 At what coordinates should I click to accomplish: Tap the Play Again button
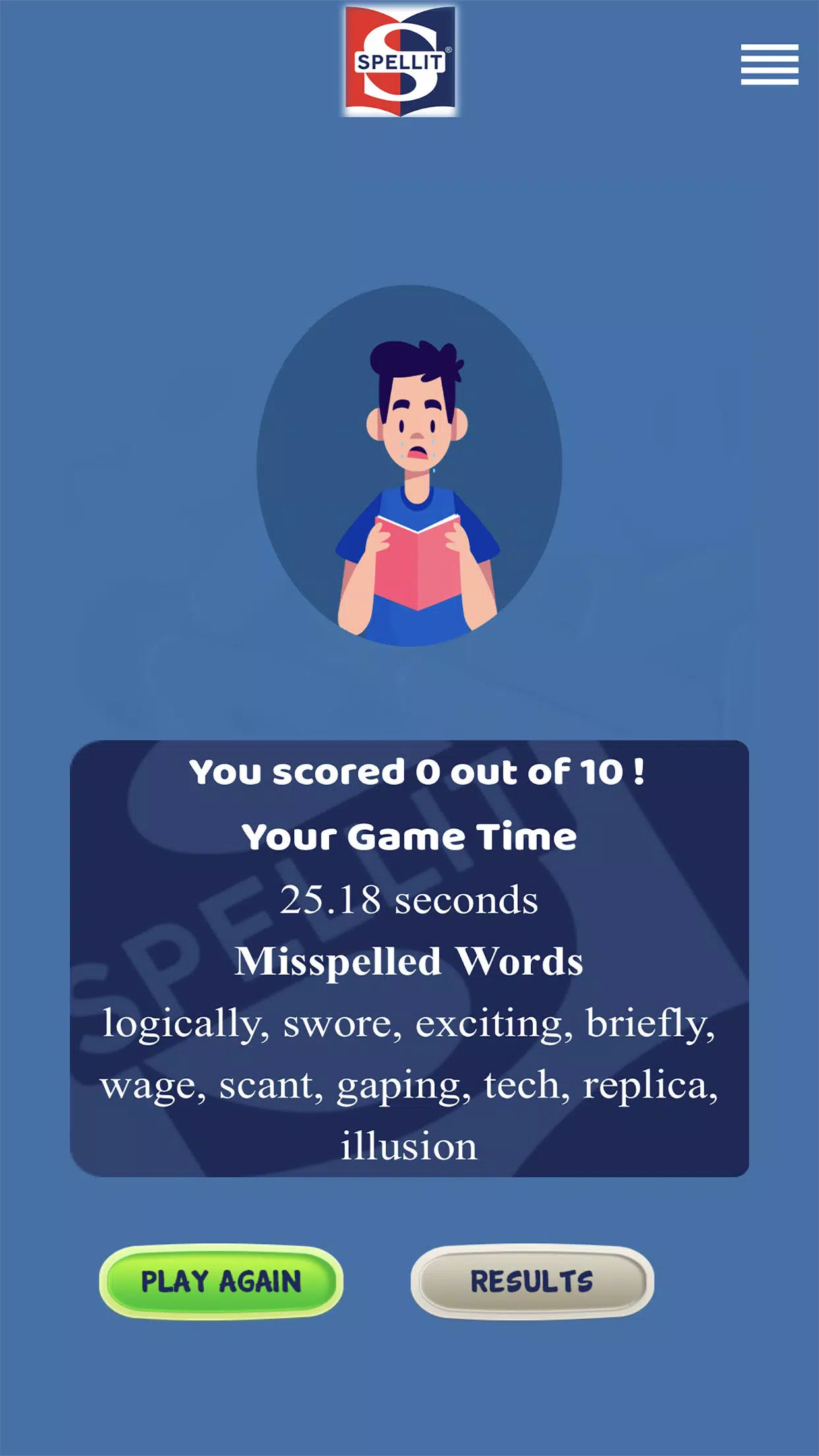221,1281
